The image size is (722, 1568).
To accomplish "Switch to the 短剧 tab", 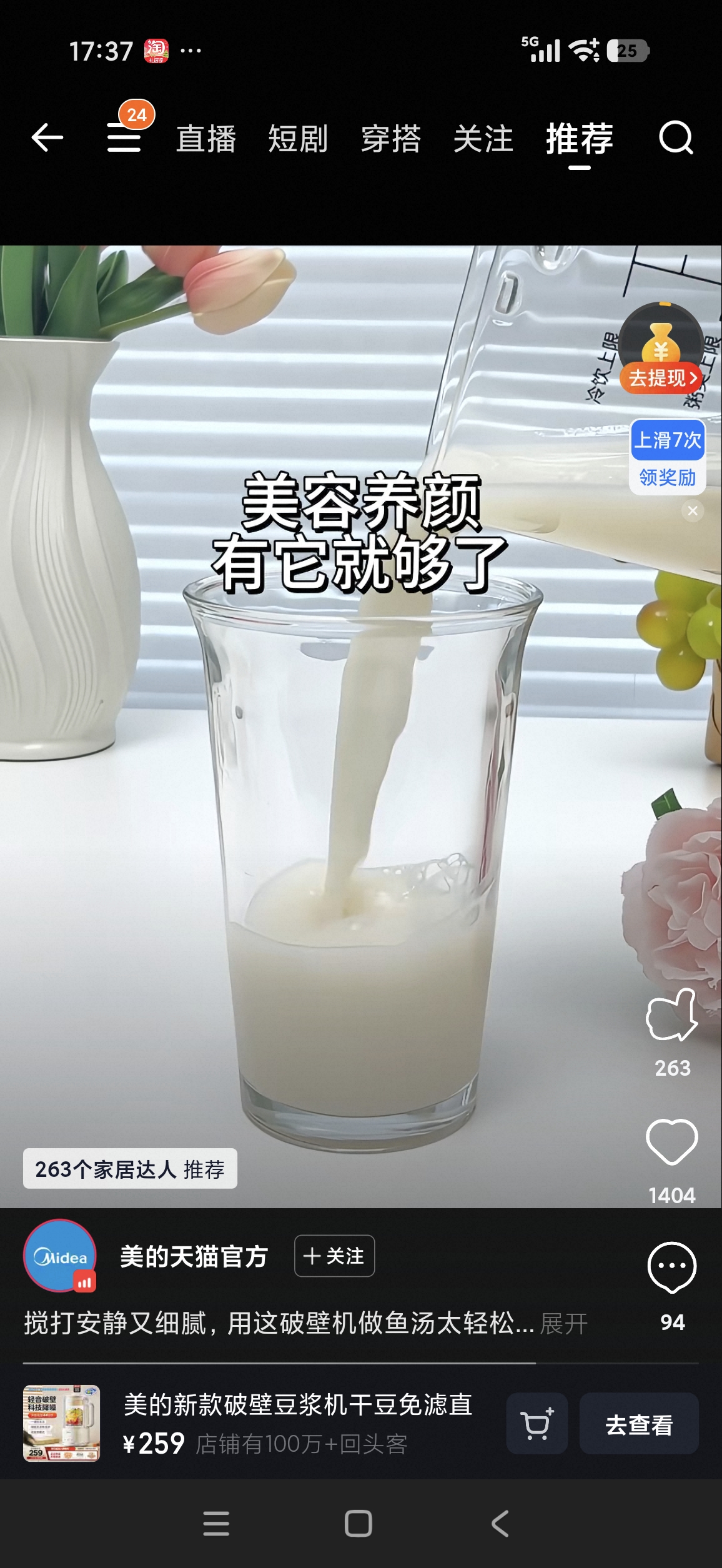I will pyautogui.click(x=298, y=139).
